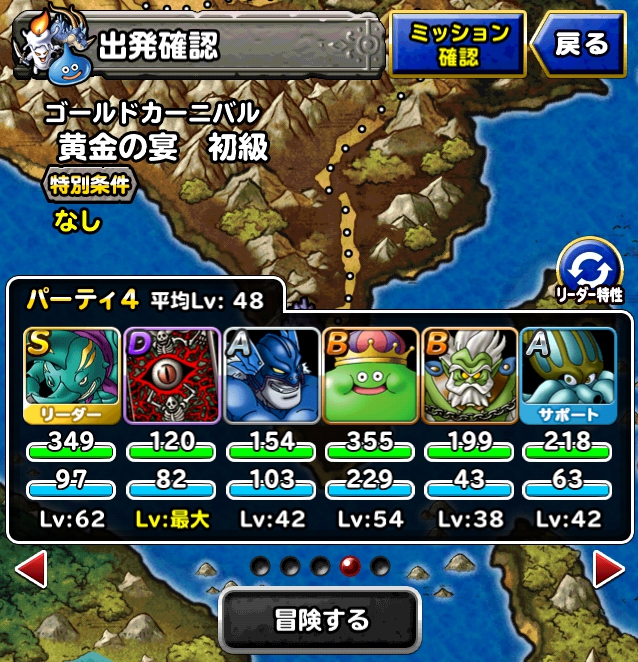This screenshot has height=662, width=638.
Task: Select the A-rank サポート monster card
Action: 567,375
